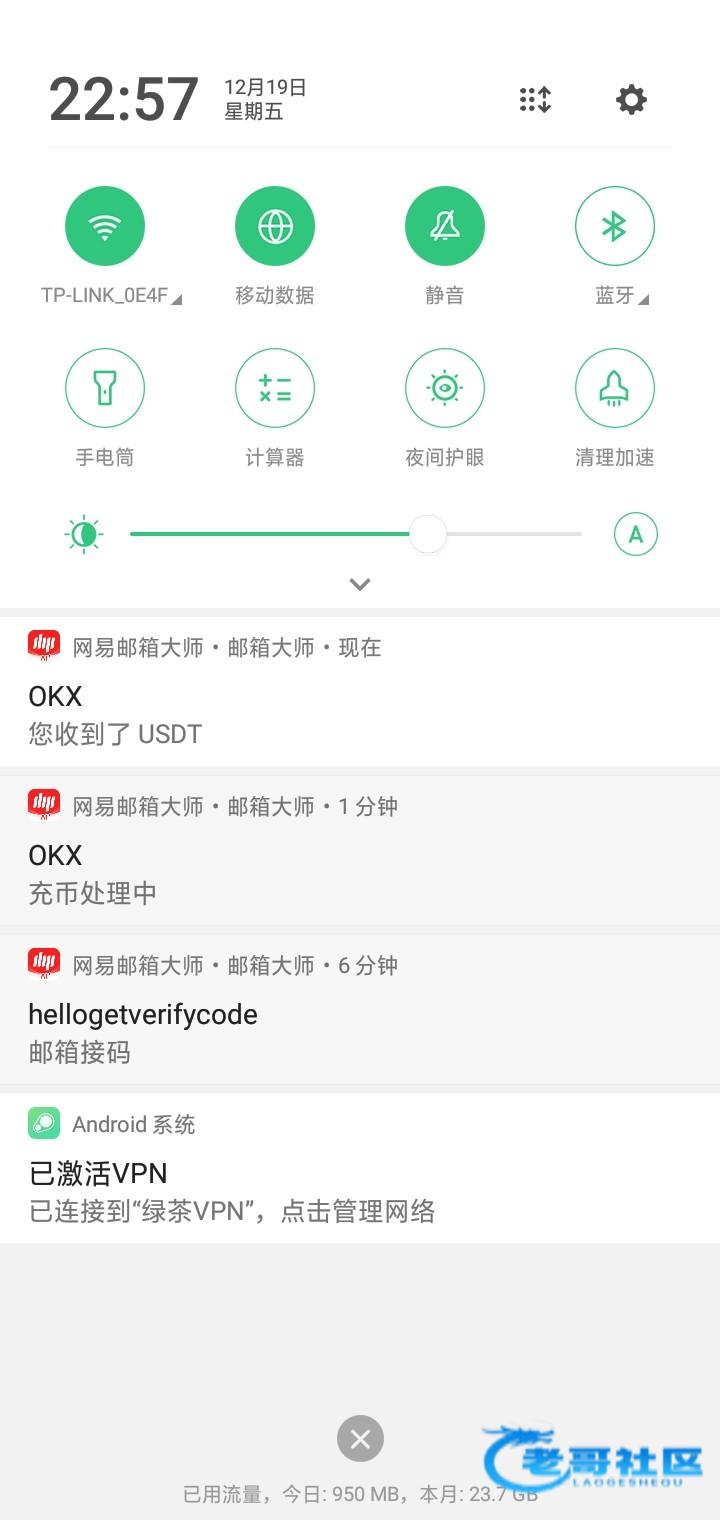The width and height of the screenshot is (720, 1520).
Task: Turn off silent mode (静音)
Action: point(445,226)
